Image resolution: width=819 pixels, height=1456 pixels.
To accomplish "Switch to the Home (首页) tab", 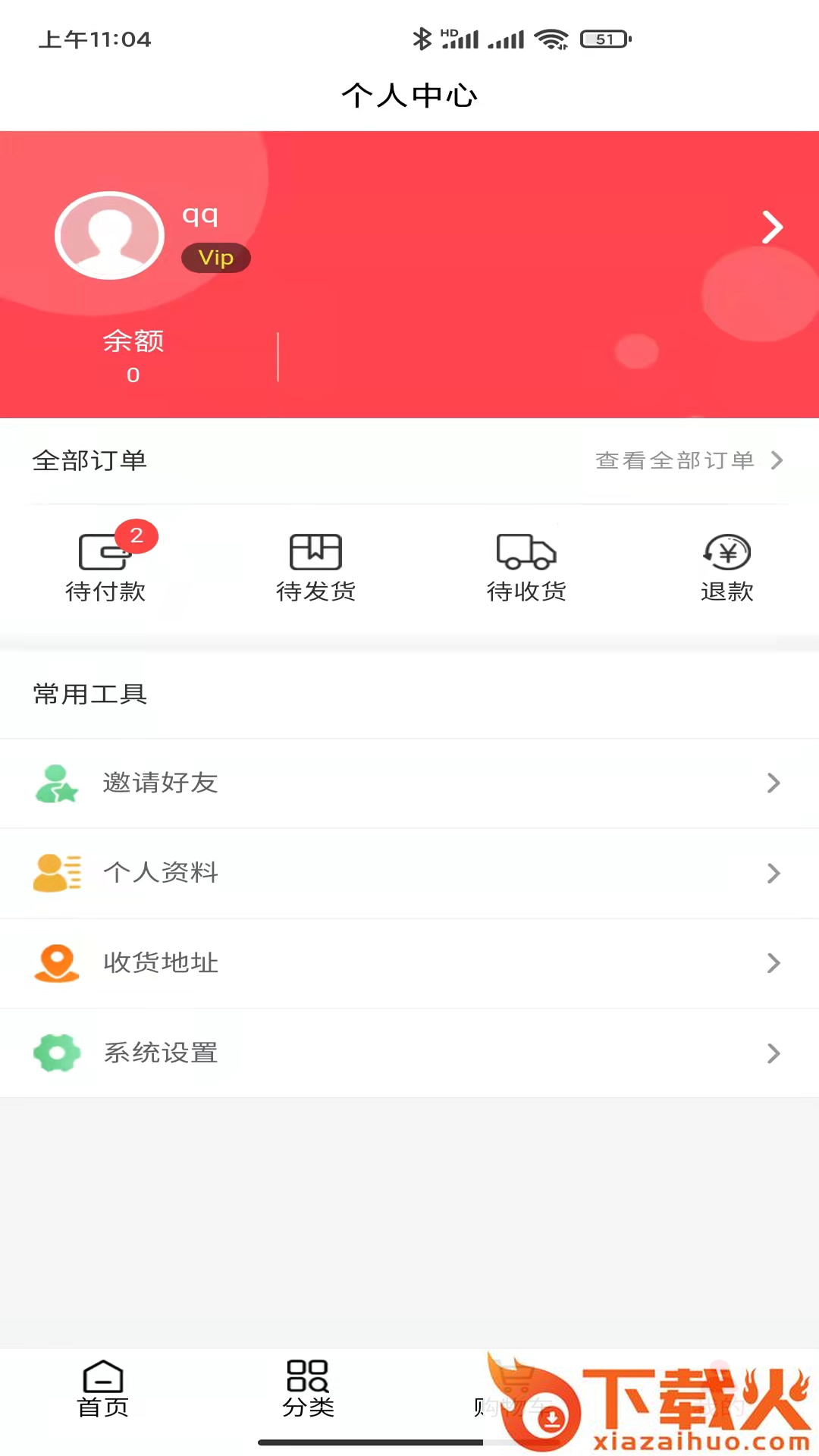I will tap(103, 1389).
